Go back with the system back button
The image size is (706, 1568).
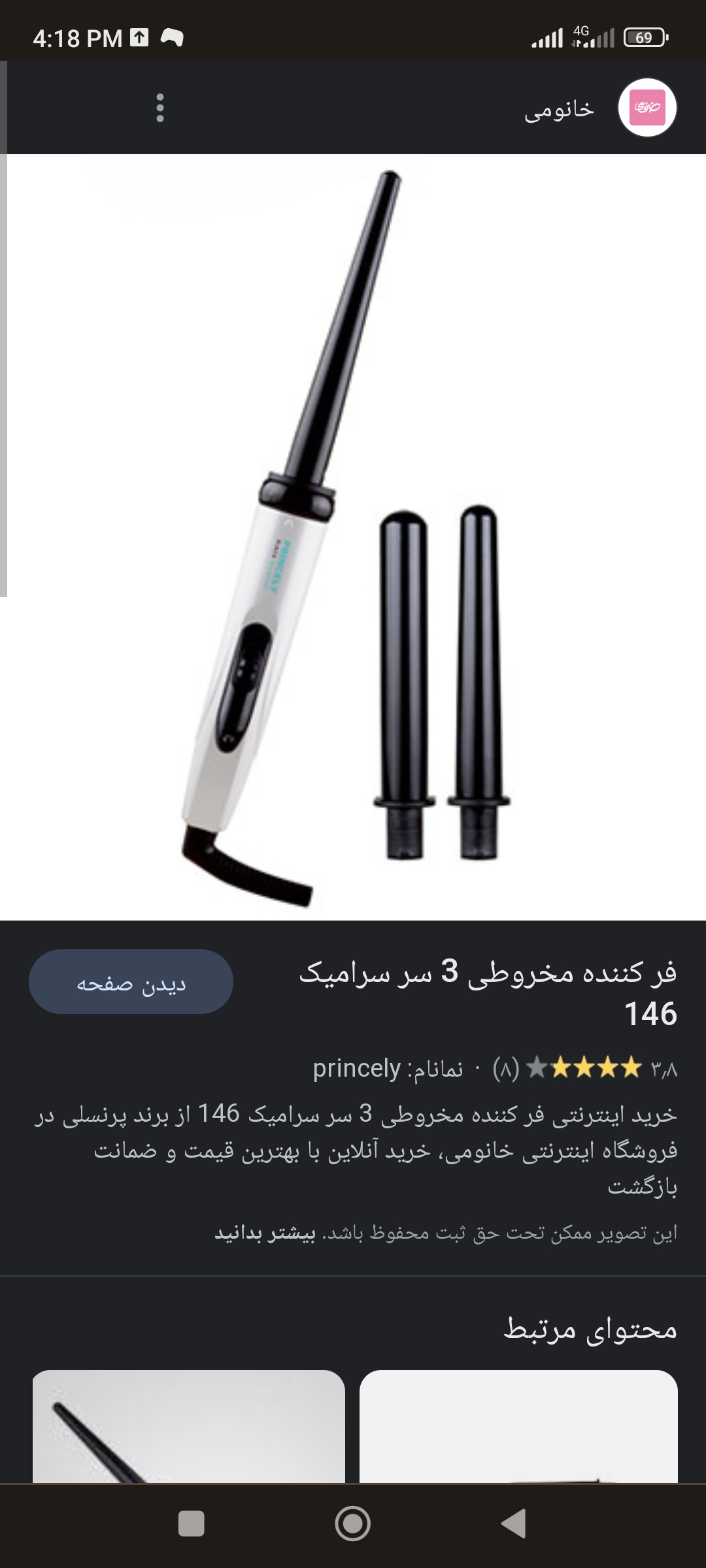click(x=514, y=1524)
